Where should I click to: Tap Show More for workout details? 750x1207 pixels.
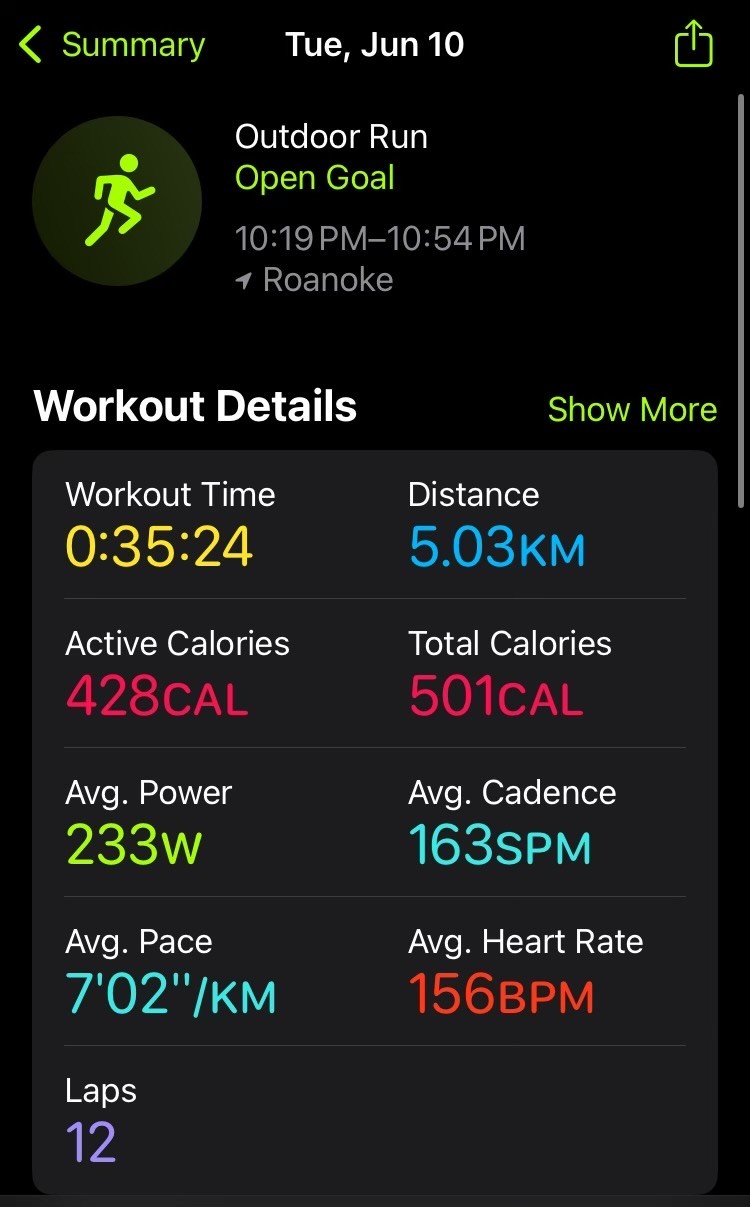(x=632, y=409)
